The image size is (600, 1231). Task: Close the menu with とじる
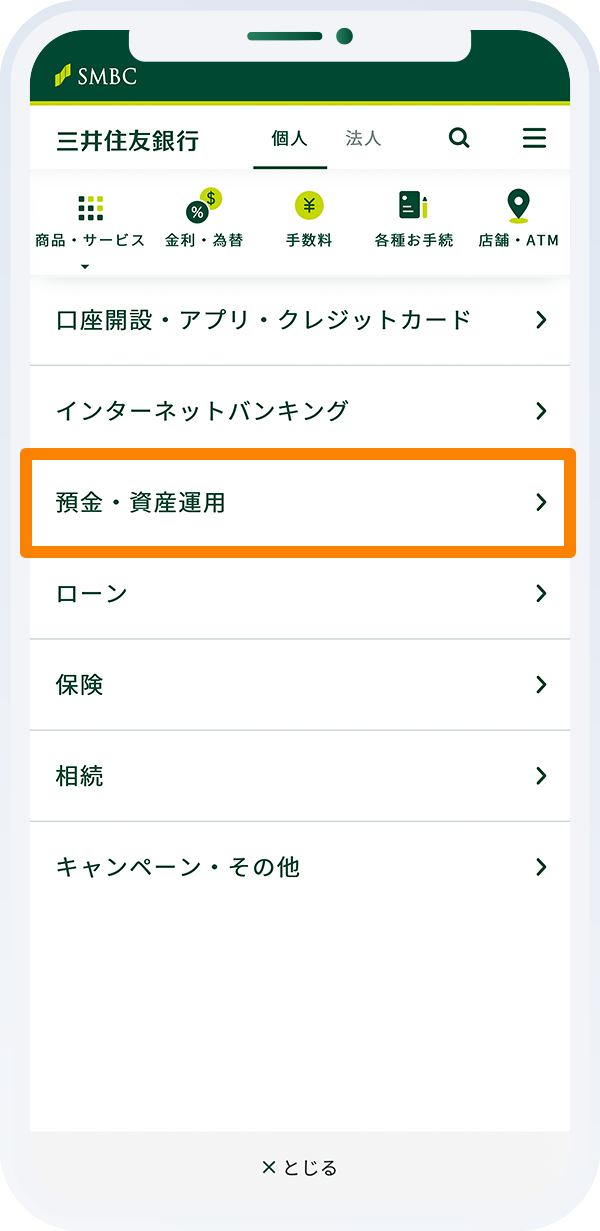coord(300,1167)
